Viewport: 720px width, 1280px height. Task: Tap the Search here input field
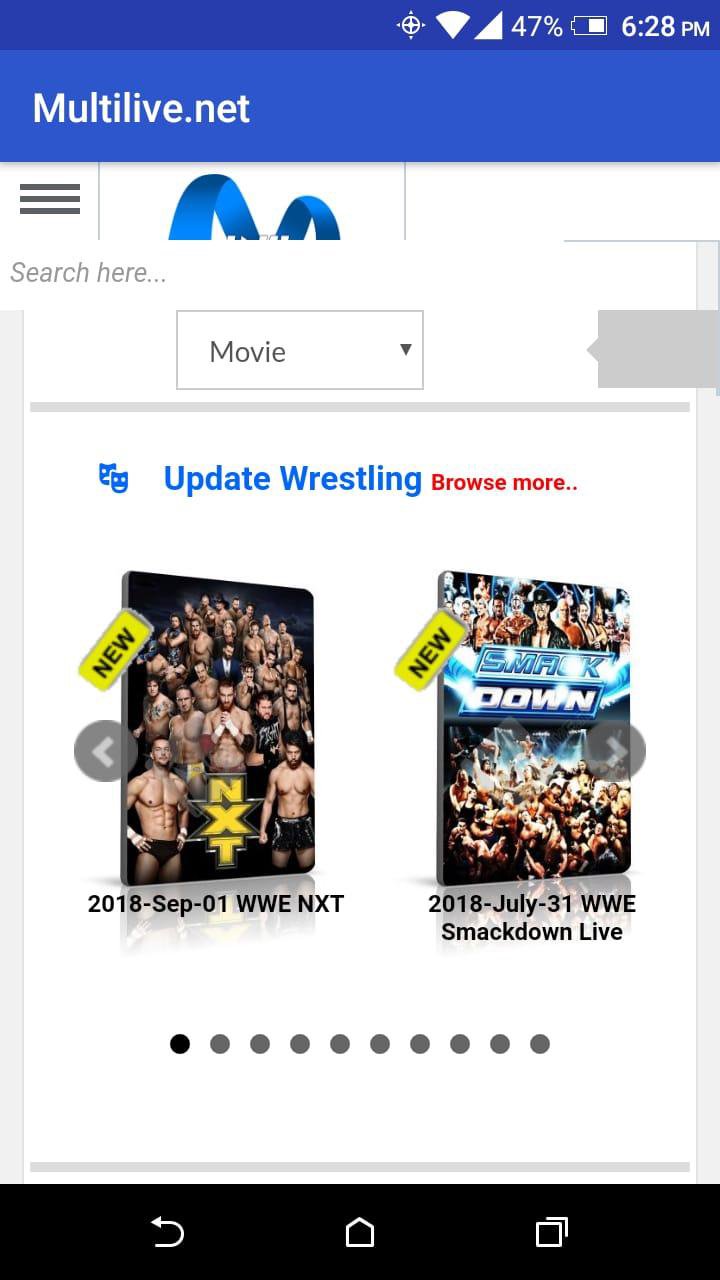pyautogui.click(x=200, y=272)
